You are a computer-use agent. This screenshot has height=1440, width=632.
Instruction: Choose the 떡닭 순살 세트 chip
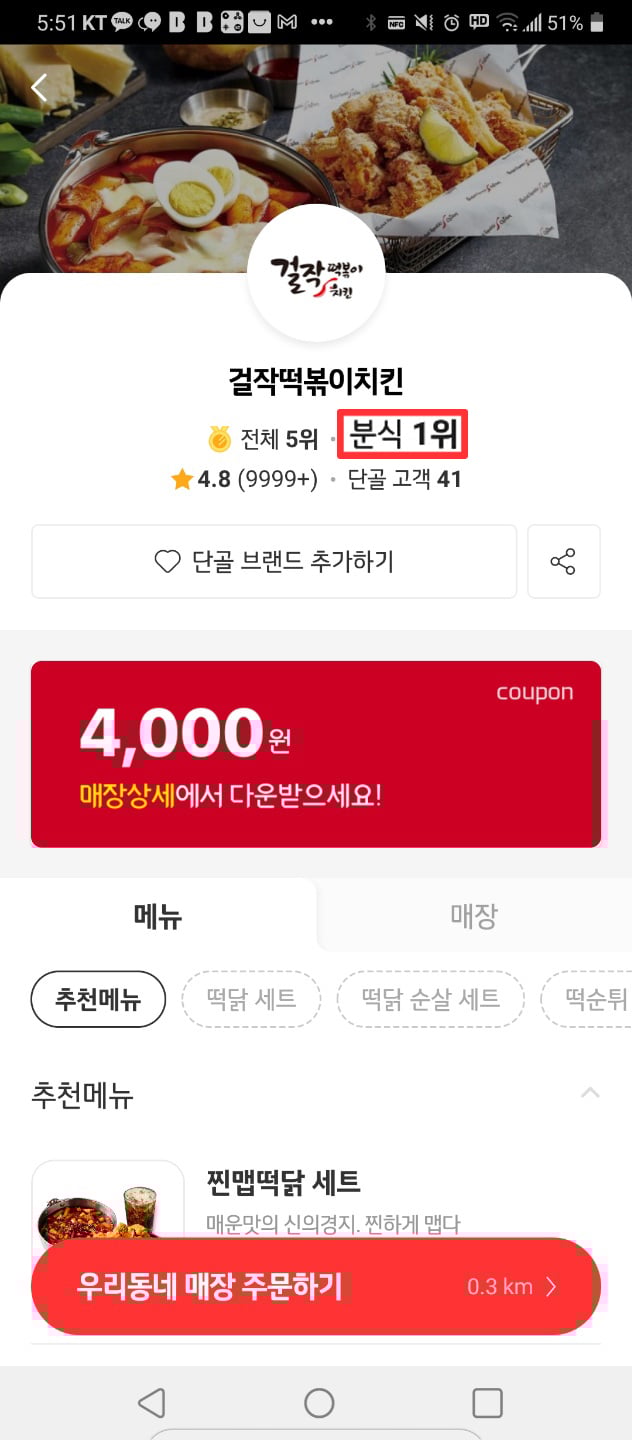tap(430, 999)
